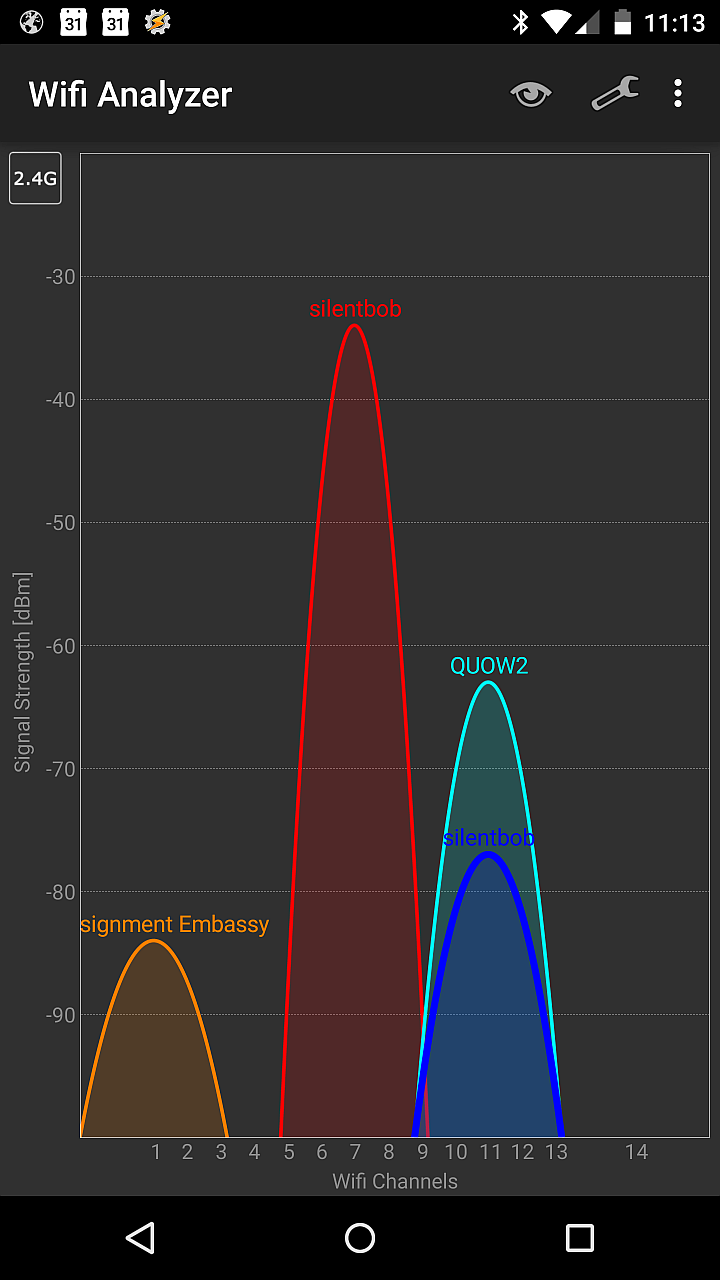Screen dimensions: 720x1280
Task: Open the settings wrench icon
Action: pos(615,94)
